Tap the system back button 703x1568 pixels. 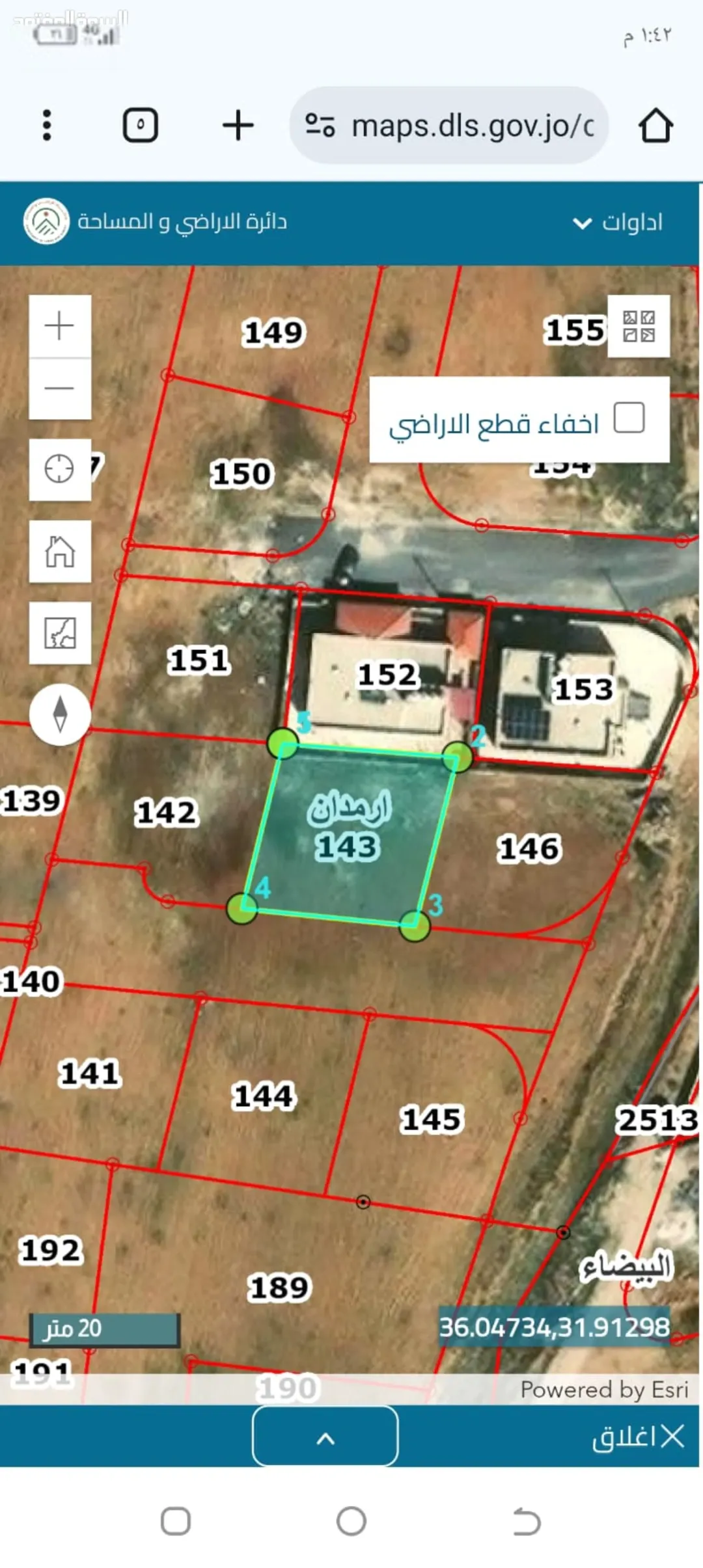[x=527, y=1521]
